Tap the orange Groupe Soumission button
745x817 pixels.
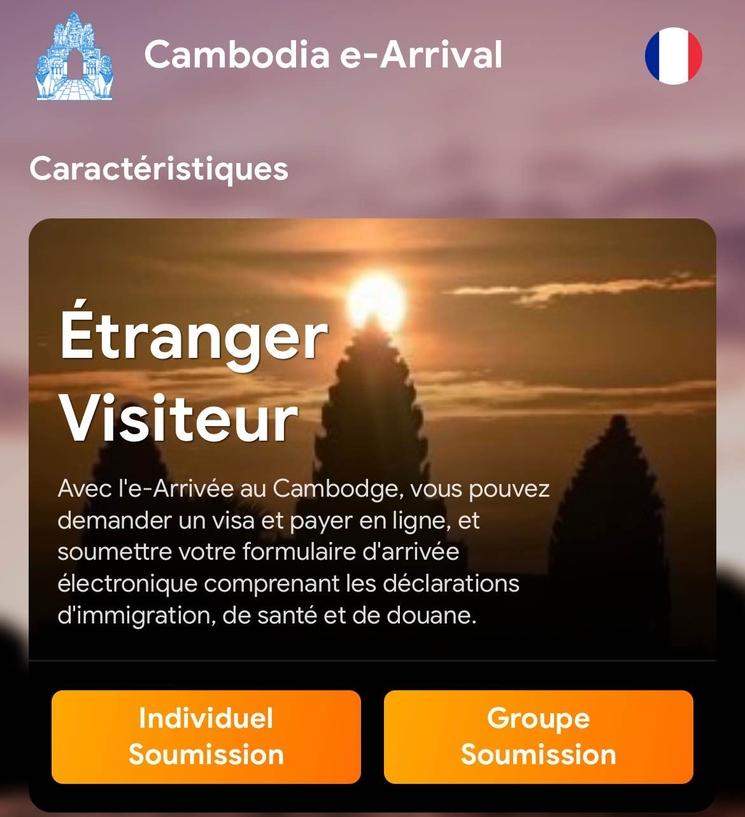coord(537,736)
